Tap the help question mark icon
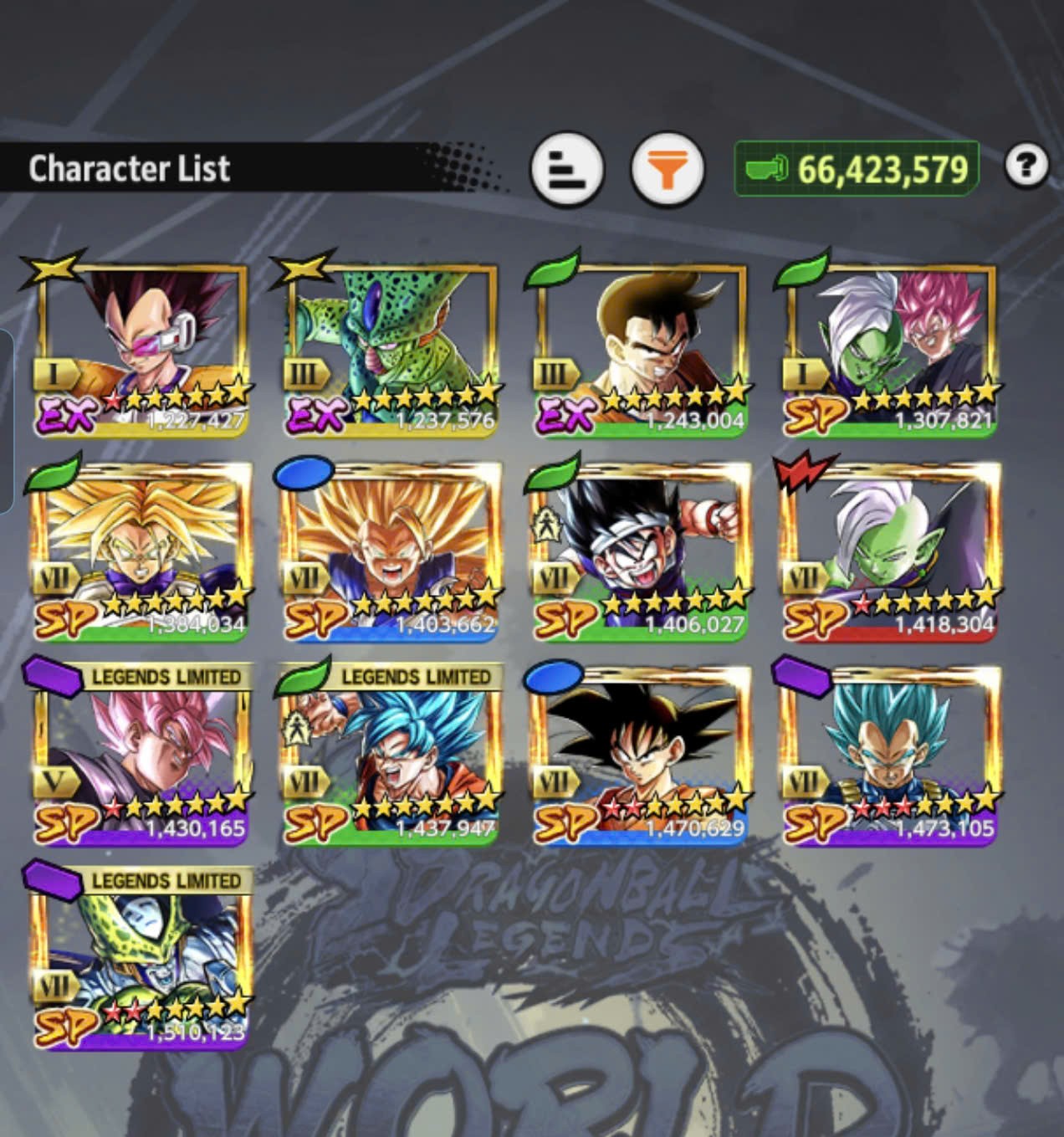 pyautogui.click(x=1026, y=166)
